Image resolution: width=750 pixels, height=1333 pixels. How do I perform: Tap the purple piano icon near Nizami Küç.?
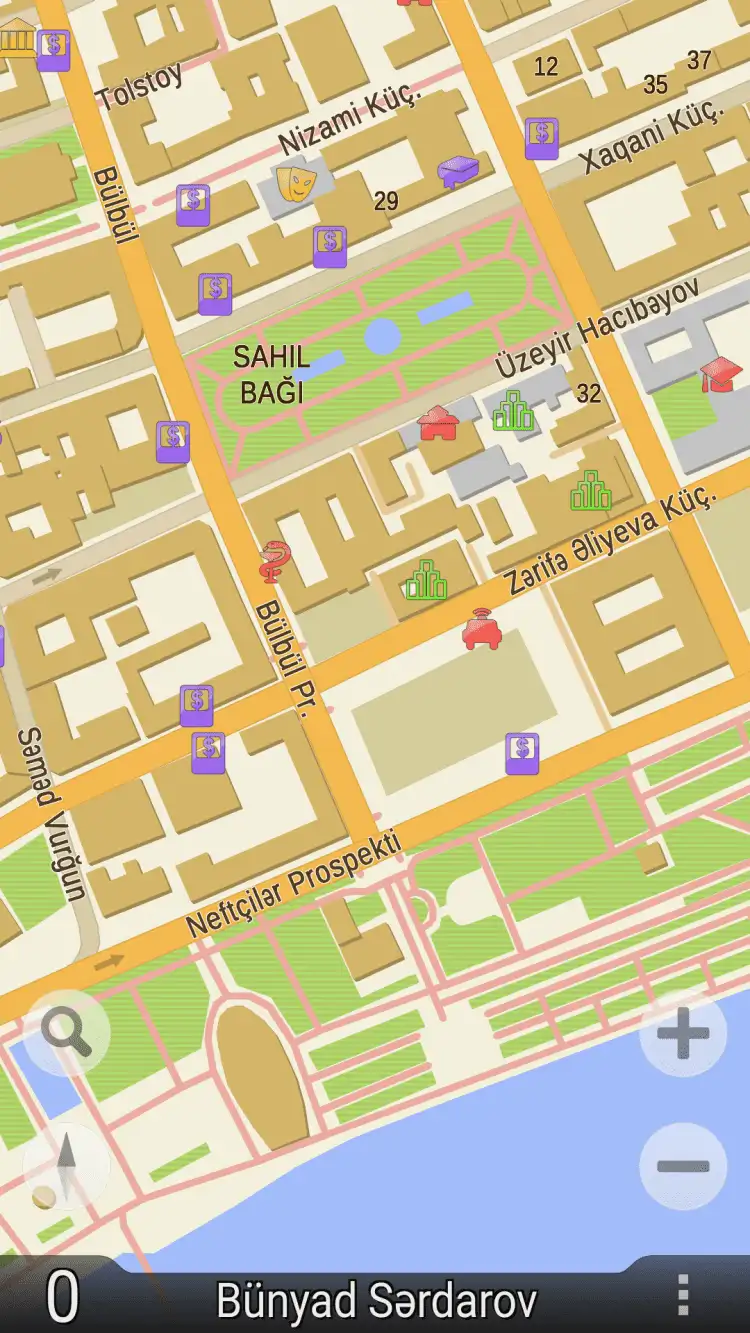tap(458, 171)
